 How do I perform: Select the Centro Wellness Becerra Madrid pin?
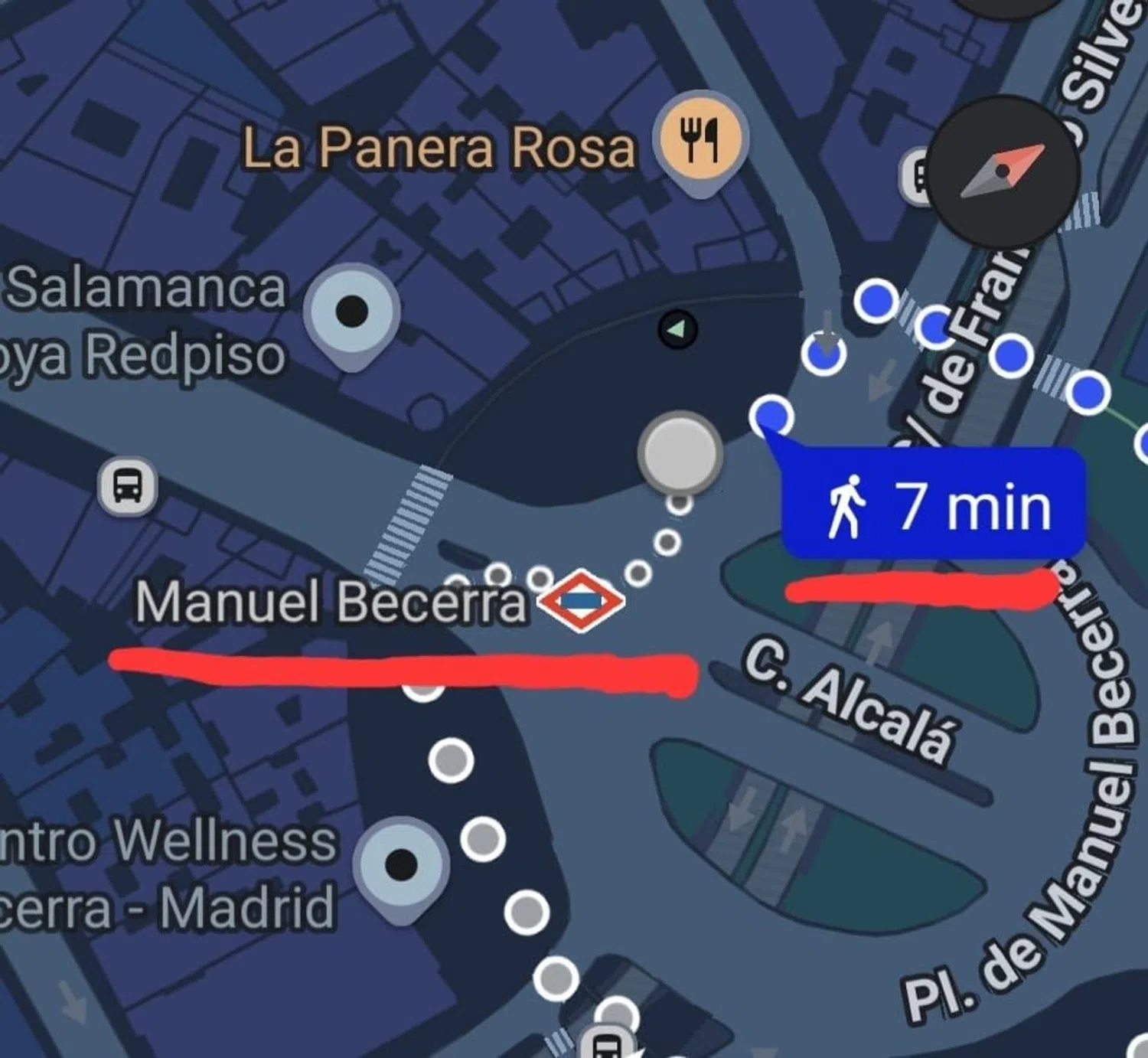click(401, 866)
